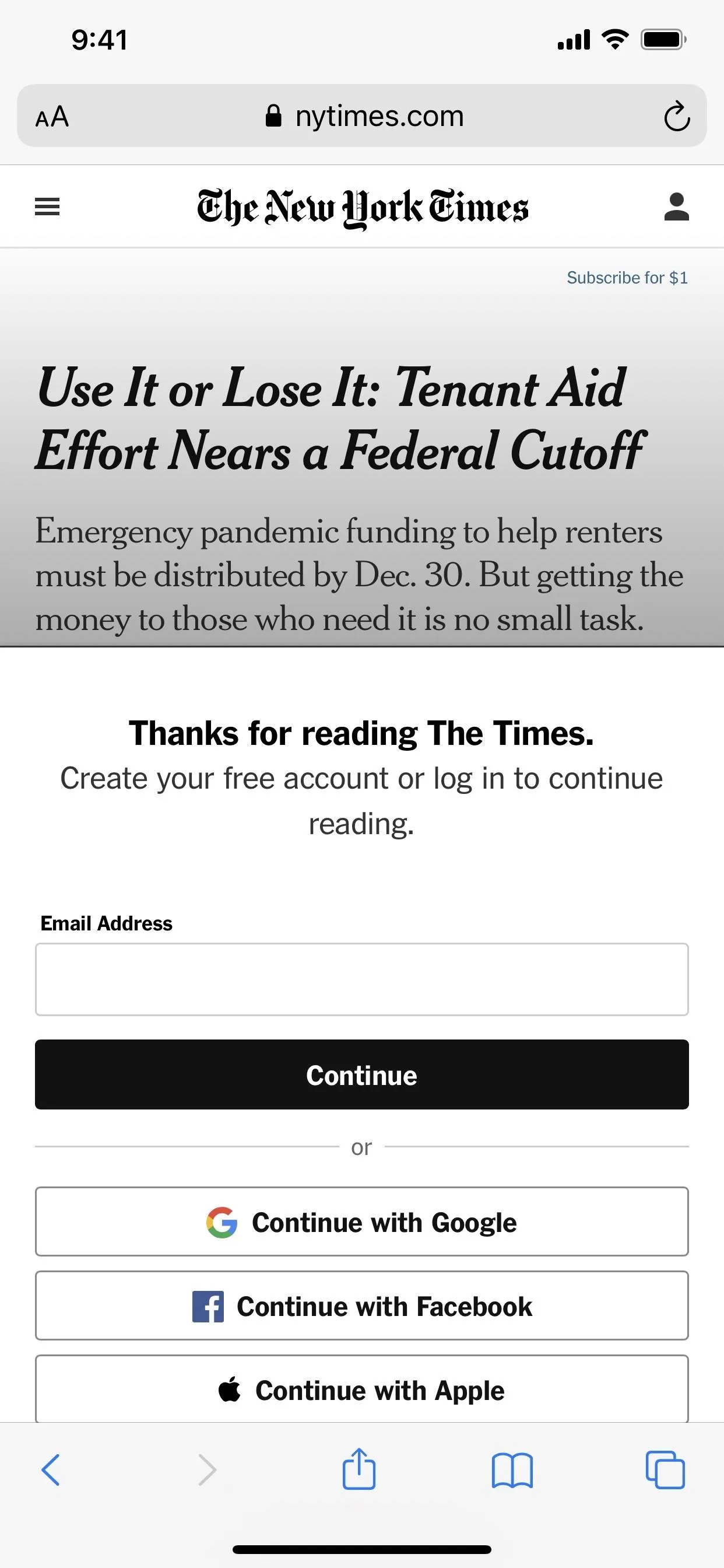Continue with Google
This screenshot has width=724, height=1568.
click(362, 1221)
